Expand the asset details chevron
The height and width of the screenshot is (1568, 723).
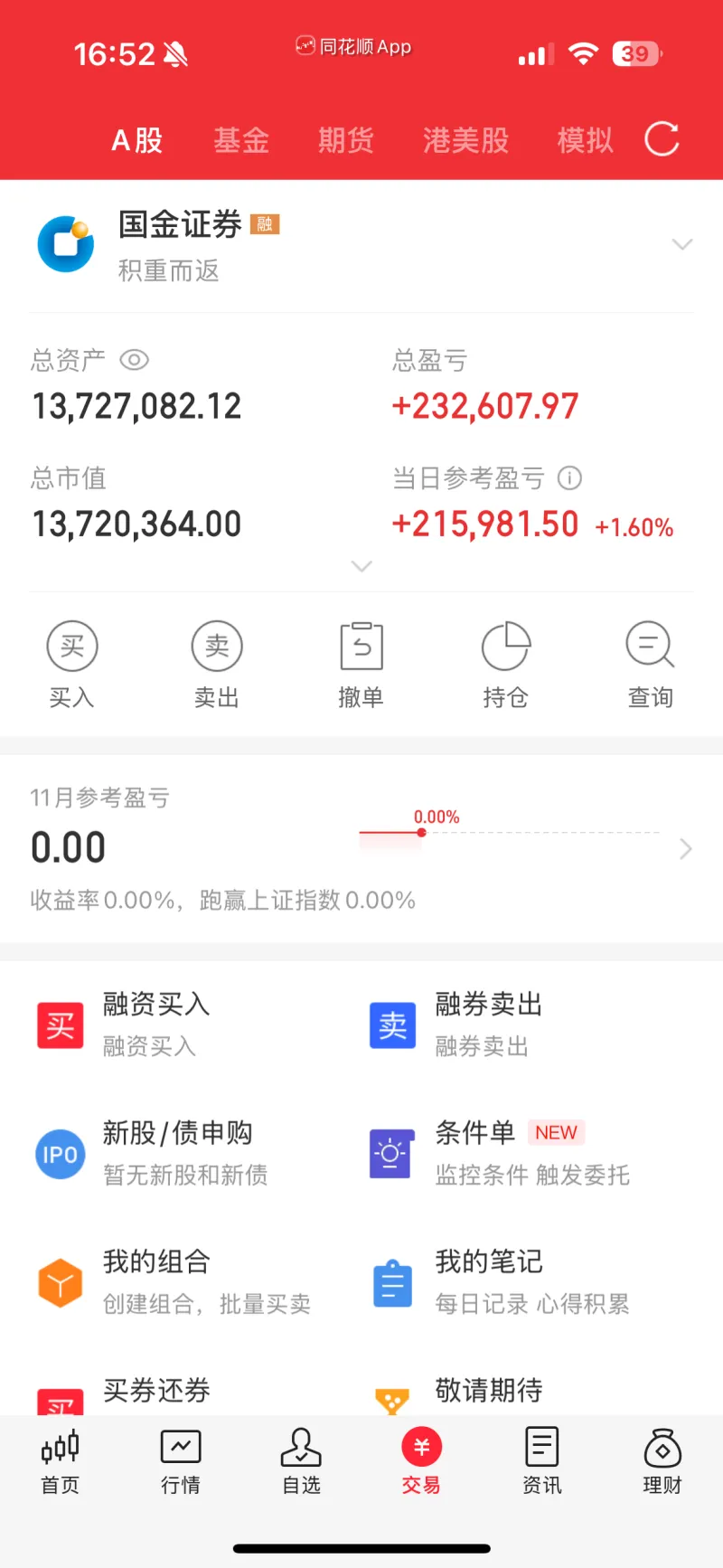[x=361, y=567]
